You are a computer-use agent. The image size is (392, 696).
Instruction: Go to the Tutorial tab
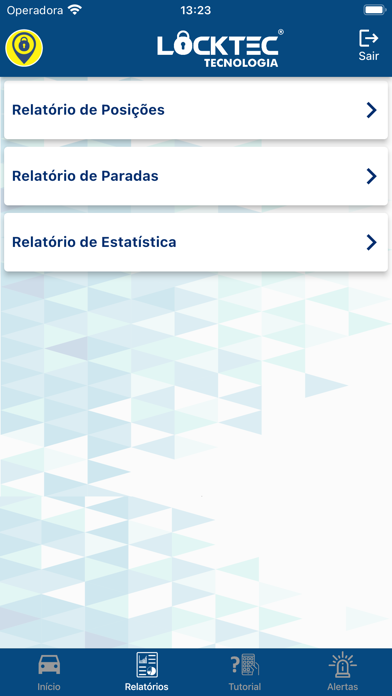(245, 672)
